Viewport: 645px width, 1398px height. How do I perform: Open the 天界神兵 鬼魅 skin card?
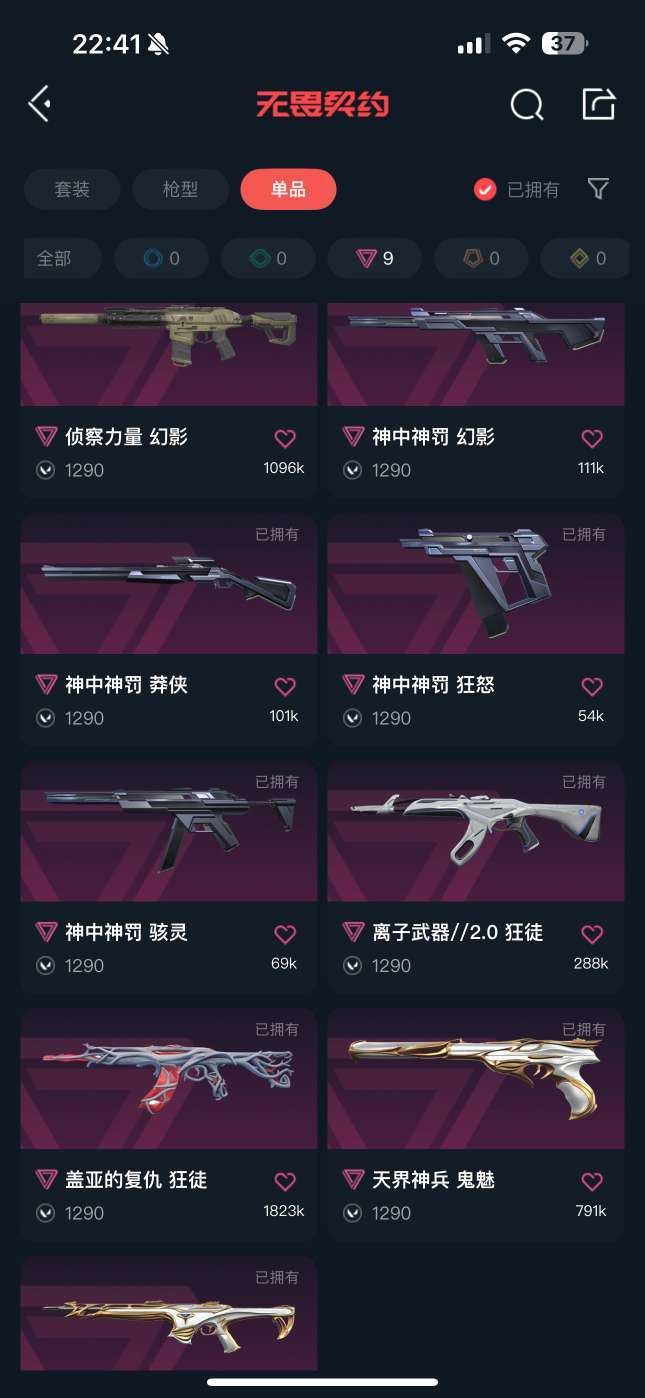click(476, 1125)
